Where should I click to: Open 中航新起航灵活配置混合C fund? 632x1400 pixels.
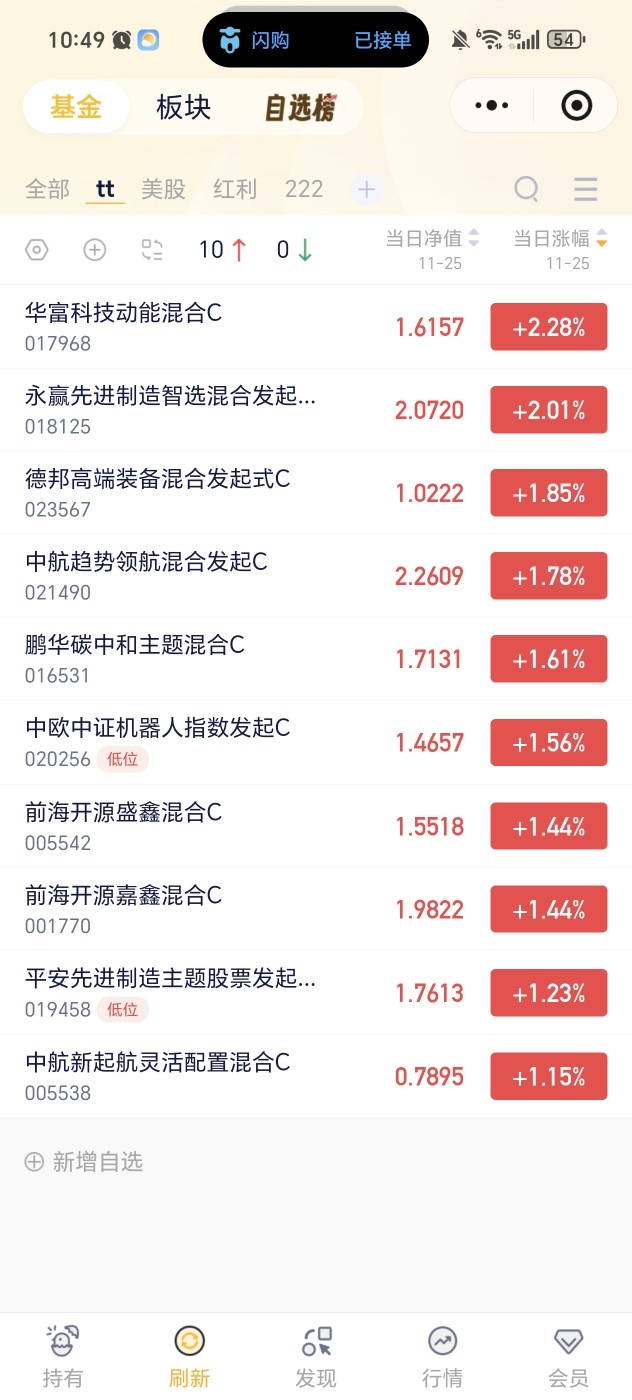coord(316,1076)
